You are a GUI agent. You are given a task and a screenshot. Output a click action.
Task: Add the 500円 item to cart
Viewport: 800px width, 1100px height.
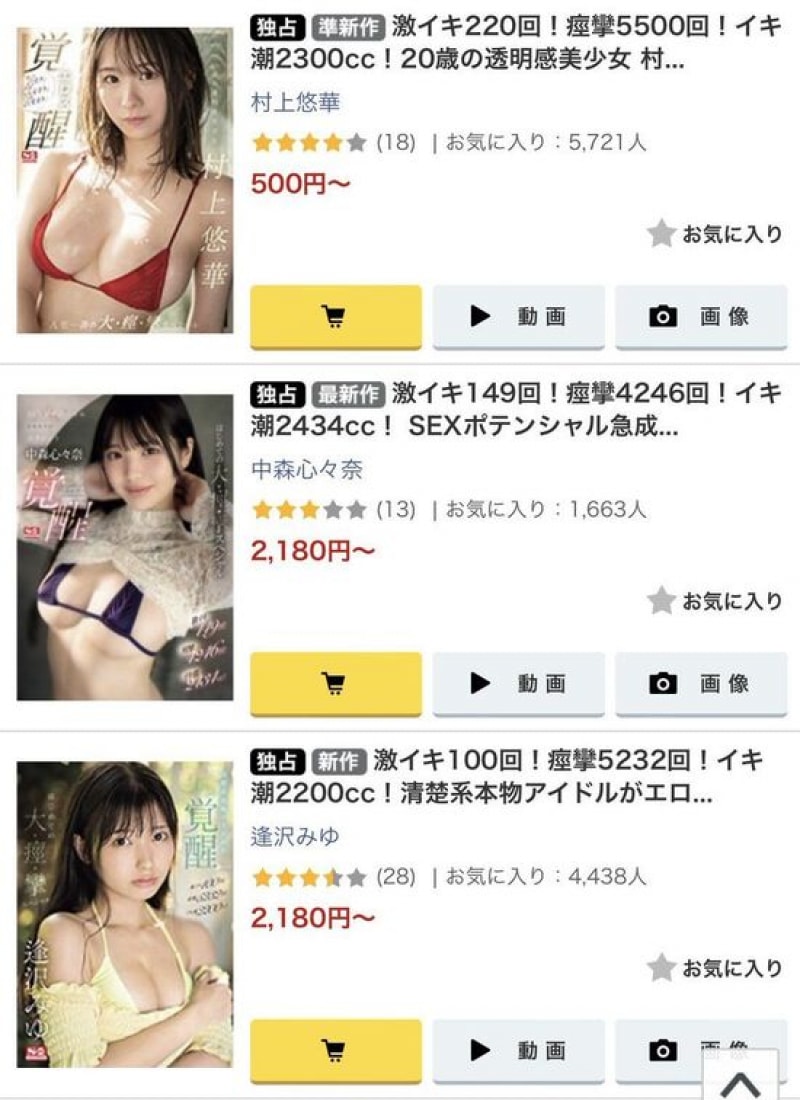(335, 317)
